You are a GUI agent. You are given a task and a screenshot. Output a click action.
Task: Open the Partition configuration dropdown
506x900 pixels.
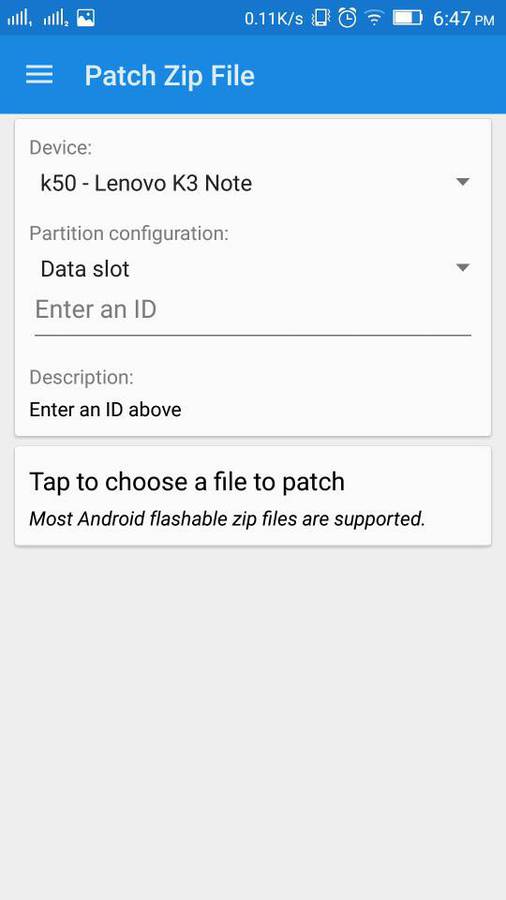(x=252, y=269)
